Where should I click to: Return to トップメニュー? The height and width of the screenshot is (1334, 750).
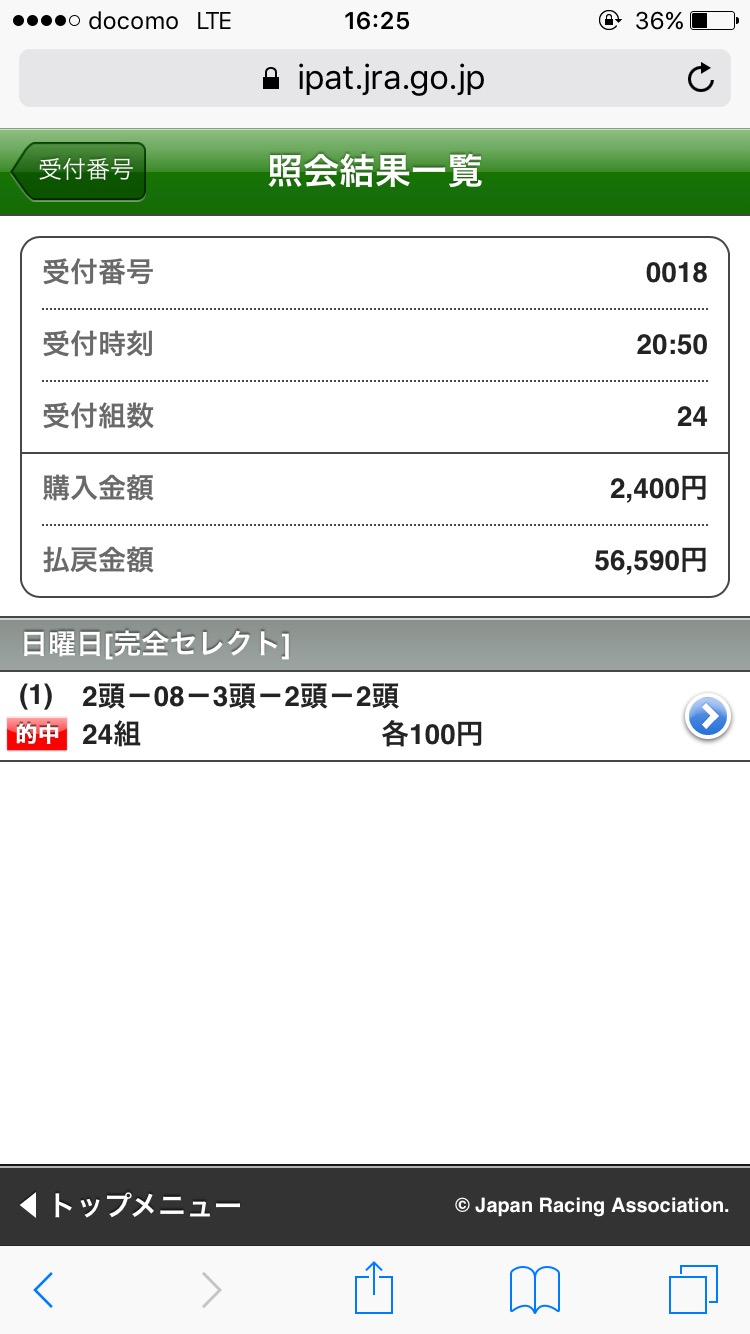coord(130,1205)
